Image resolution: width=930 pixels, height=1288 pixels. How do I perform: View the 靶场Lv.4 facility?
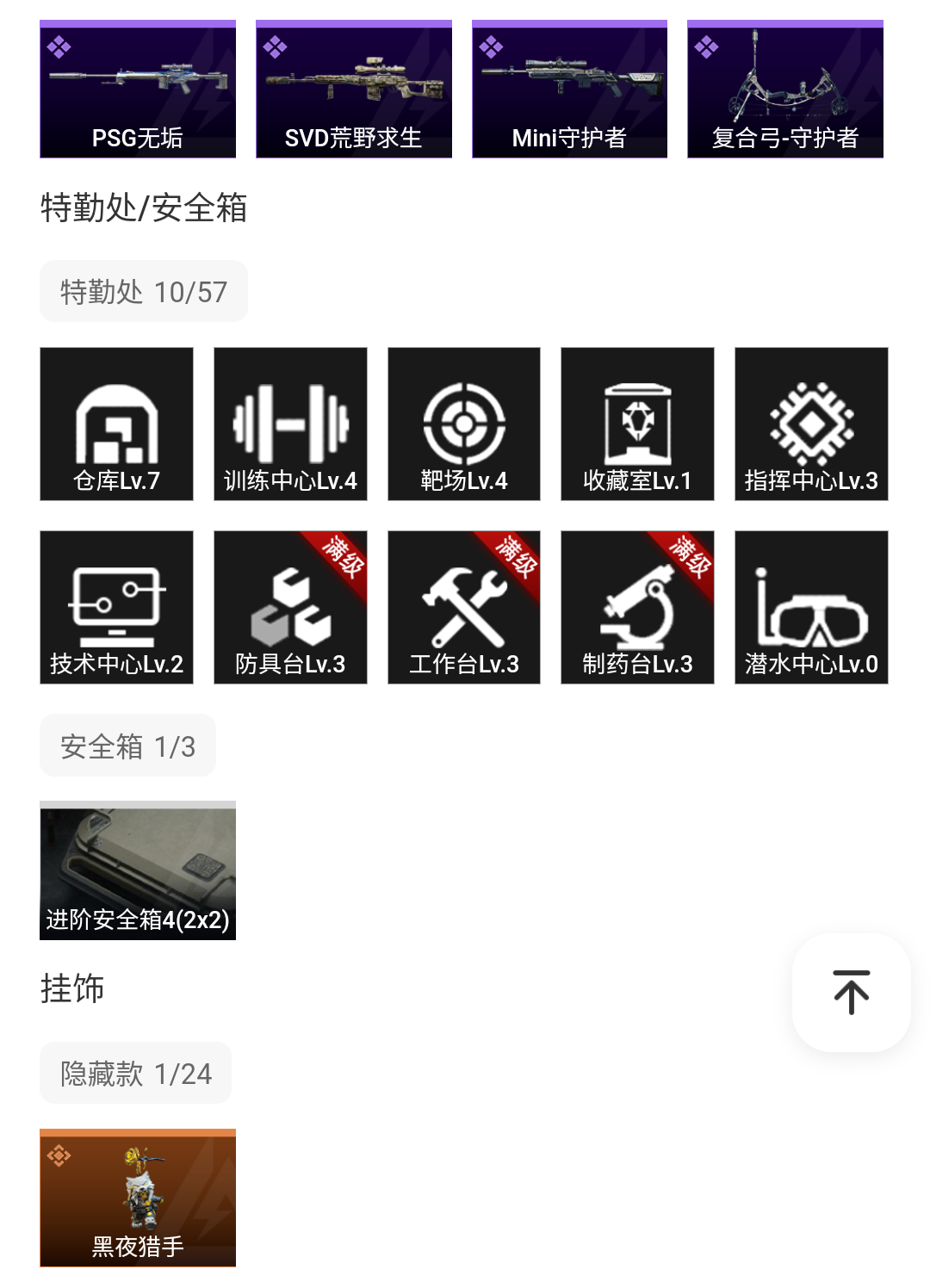(x=464, y=424)
